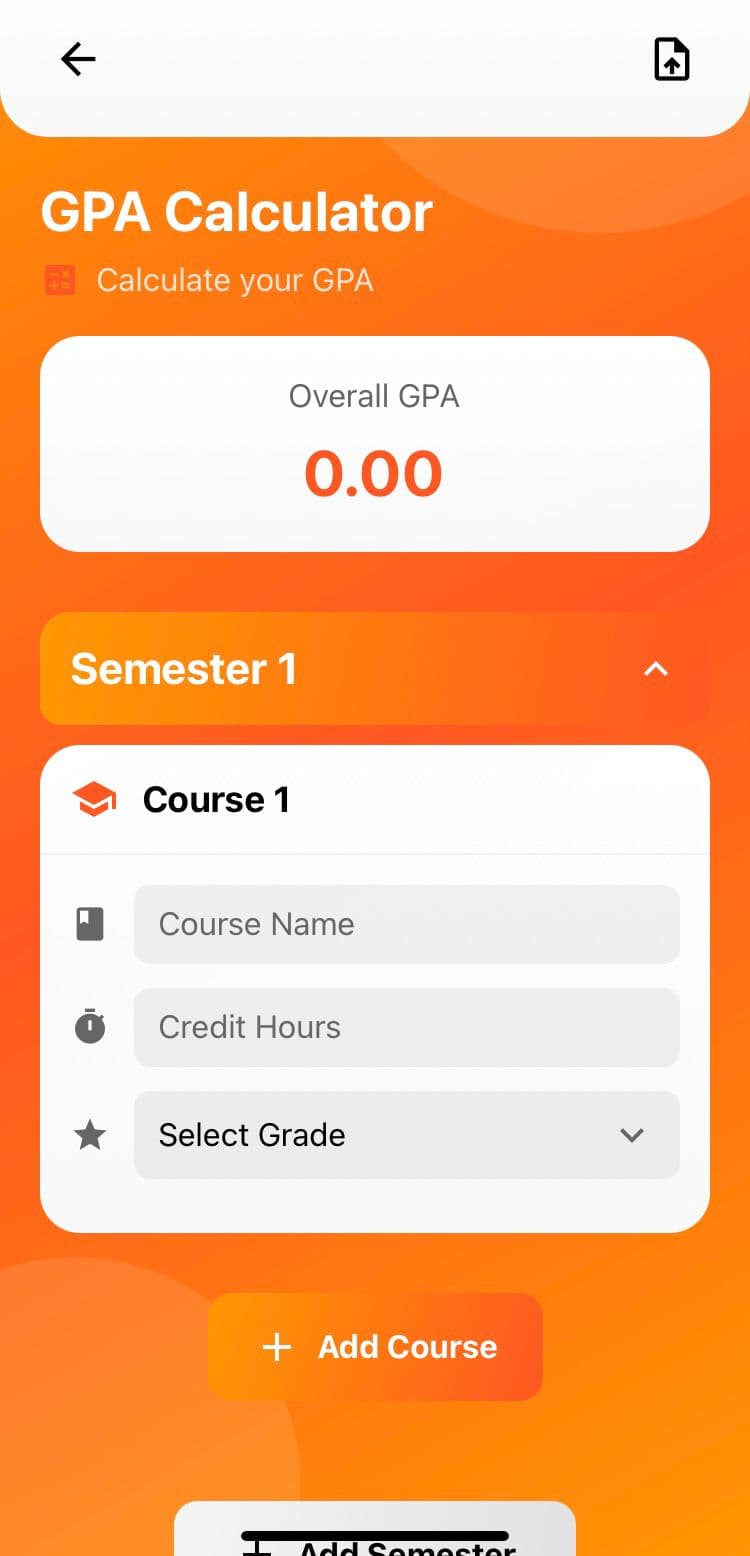This screenshot has width=750, height=1556.
Task: Open the Select Grade dropdown
Action: pos(406,1135)
